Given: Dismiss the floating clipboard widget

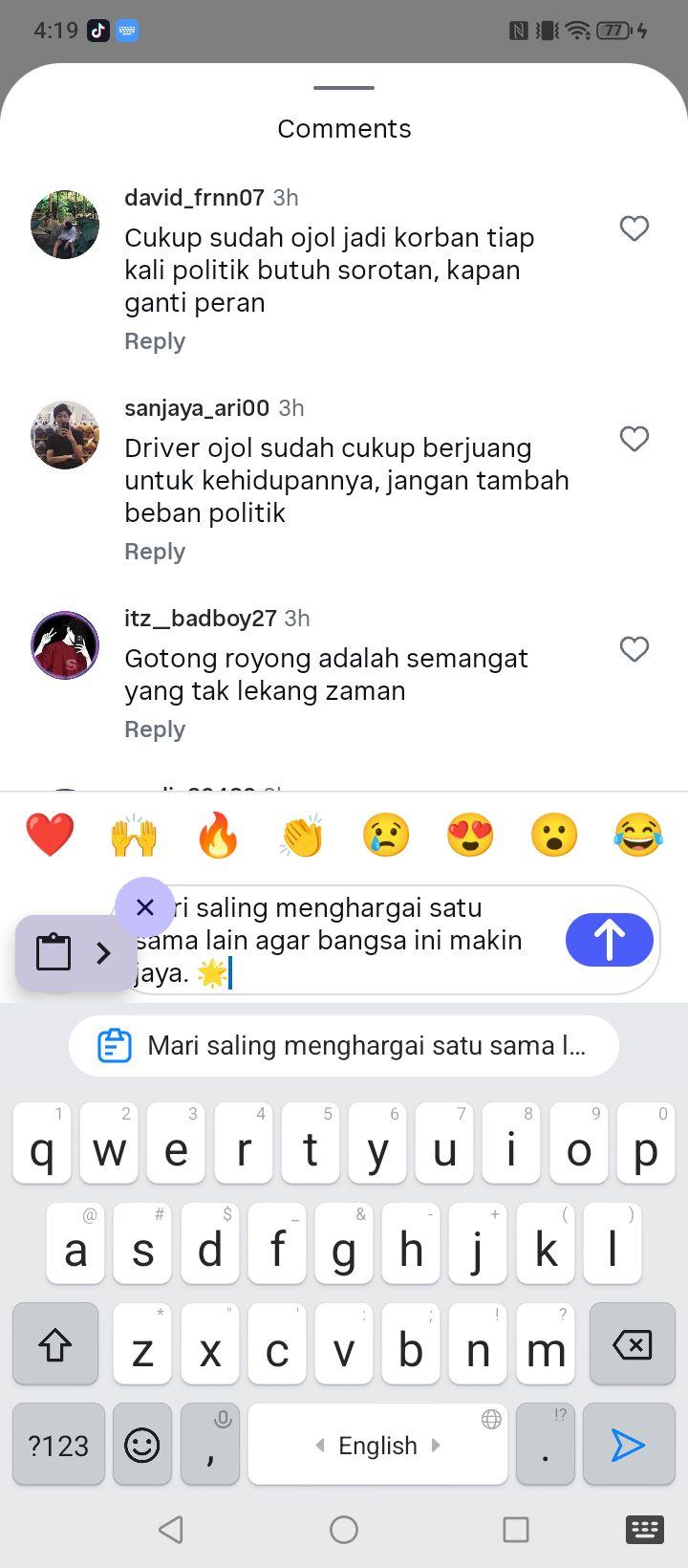Looking at the screenshot, I should click(x=145, y=906).
